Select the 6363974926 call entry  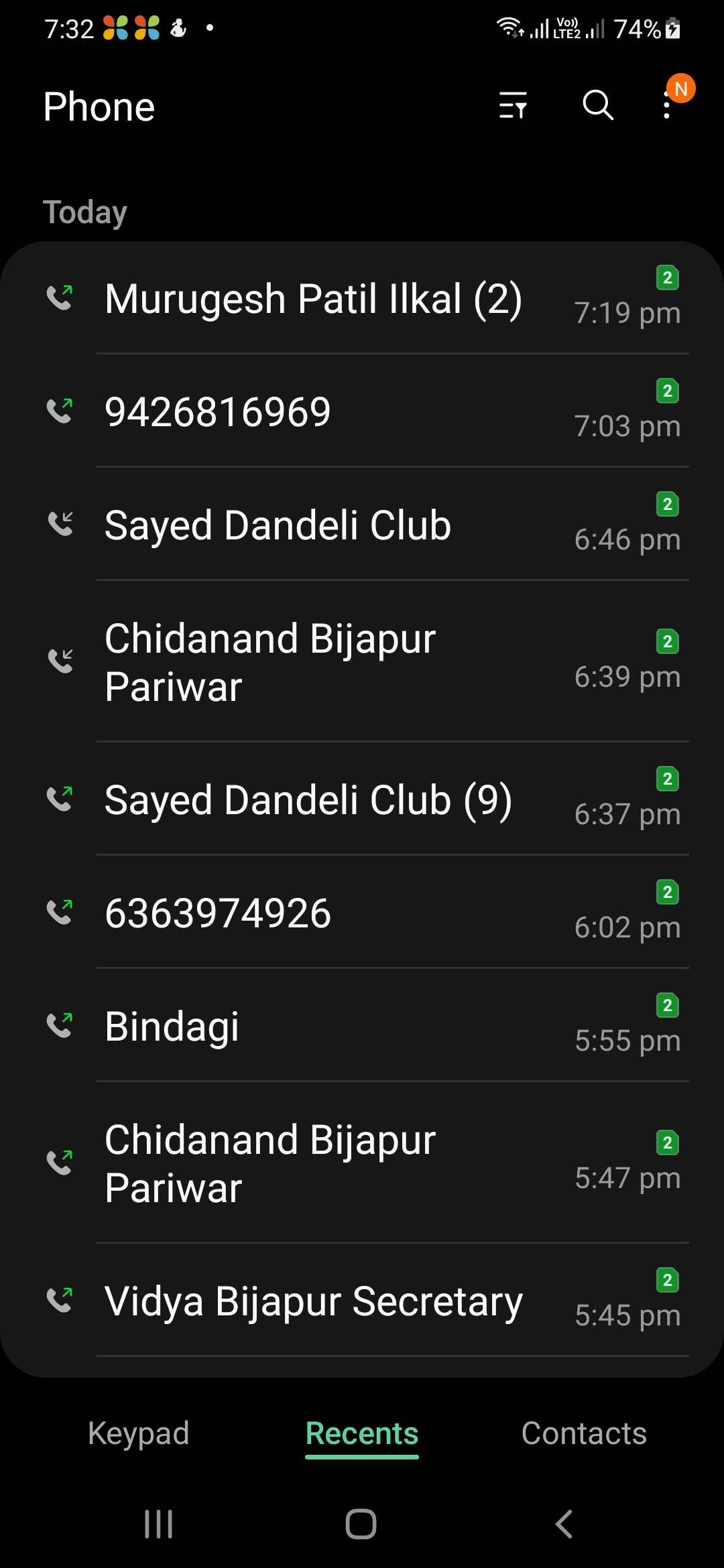[218, 913]
